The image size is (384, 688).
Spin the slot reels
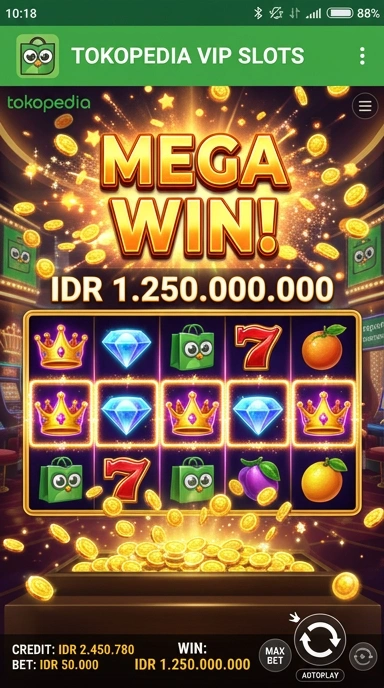pos(320,639)
